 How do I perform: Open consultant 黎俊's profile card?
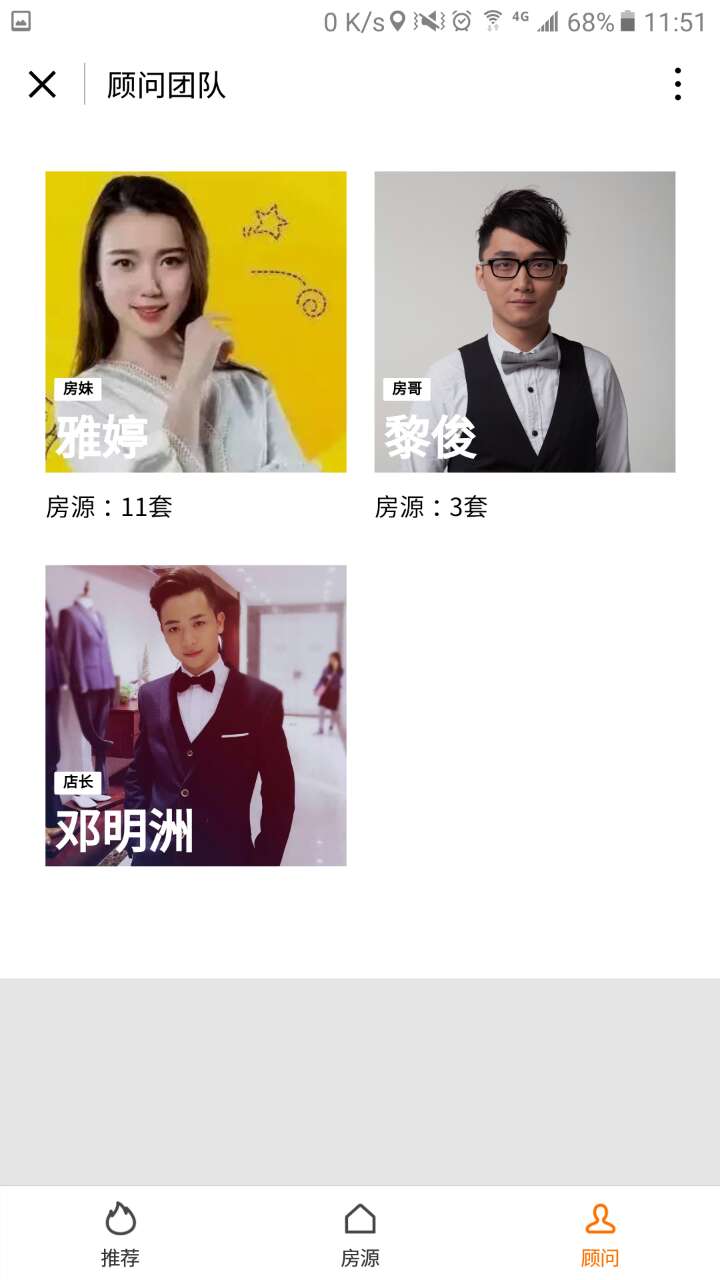tap(525, 322)
